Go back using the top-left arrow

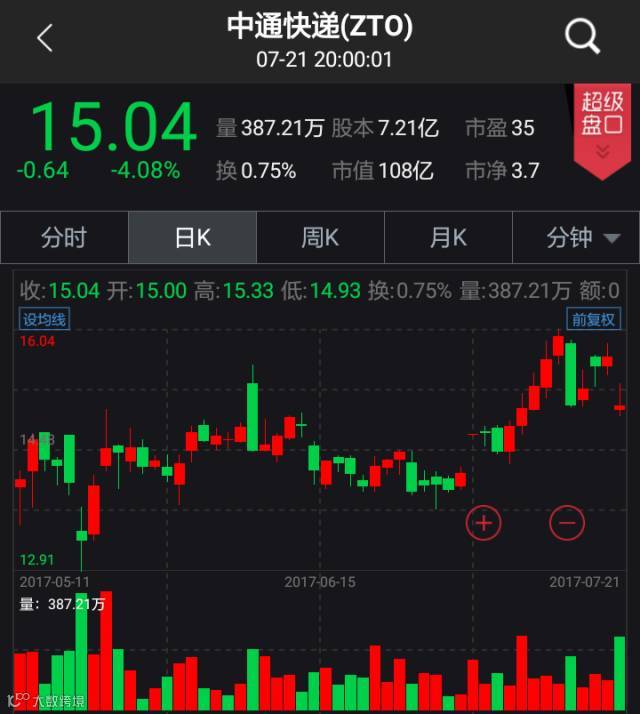pos(44,39)
